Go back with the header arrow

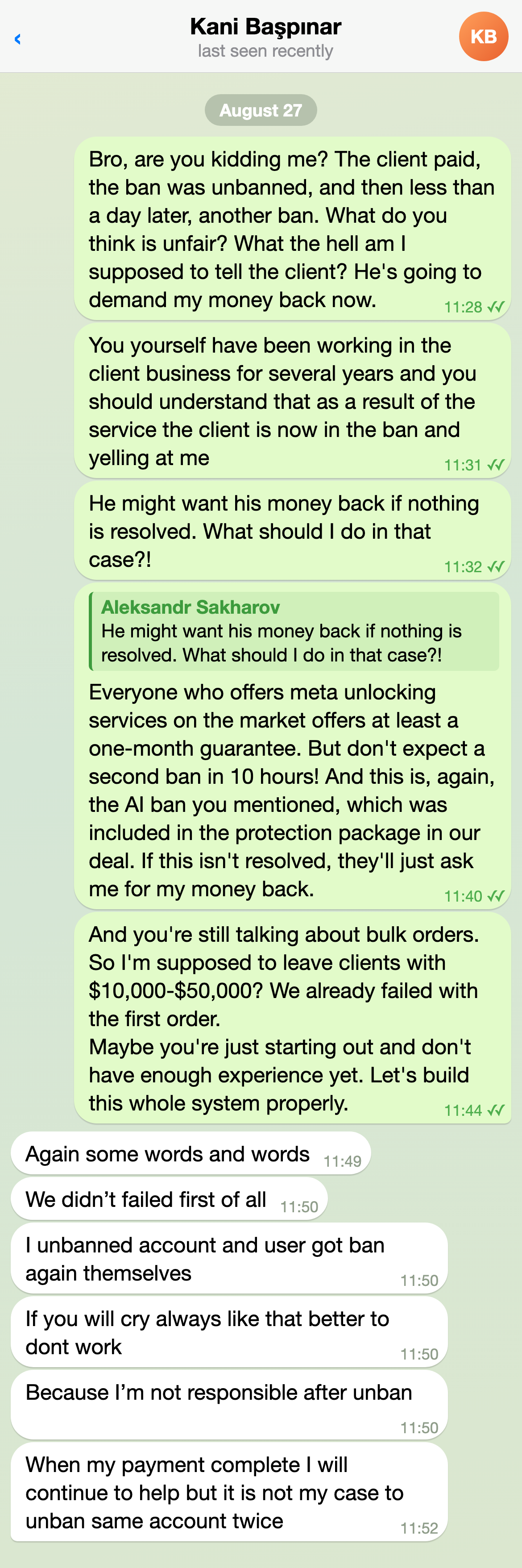click(18, 39)
